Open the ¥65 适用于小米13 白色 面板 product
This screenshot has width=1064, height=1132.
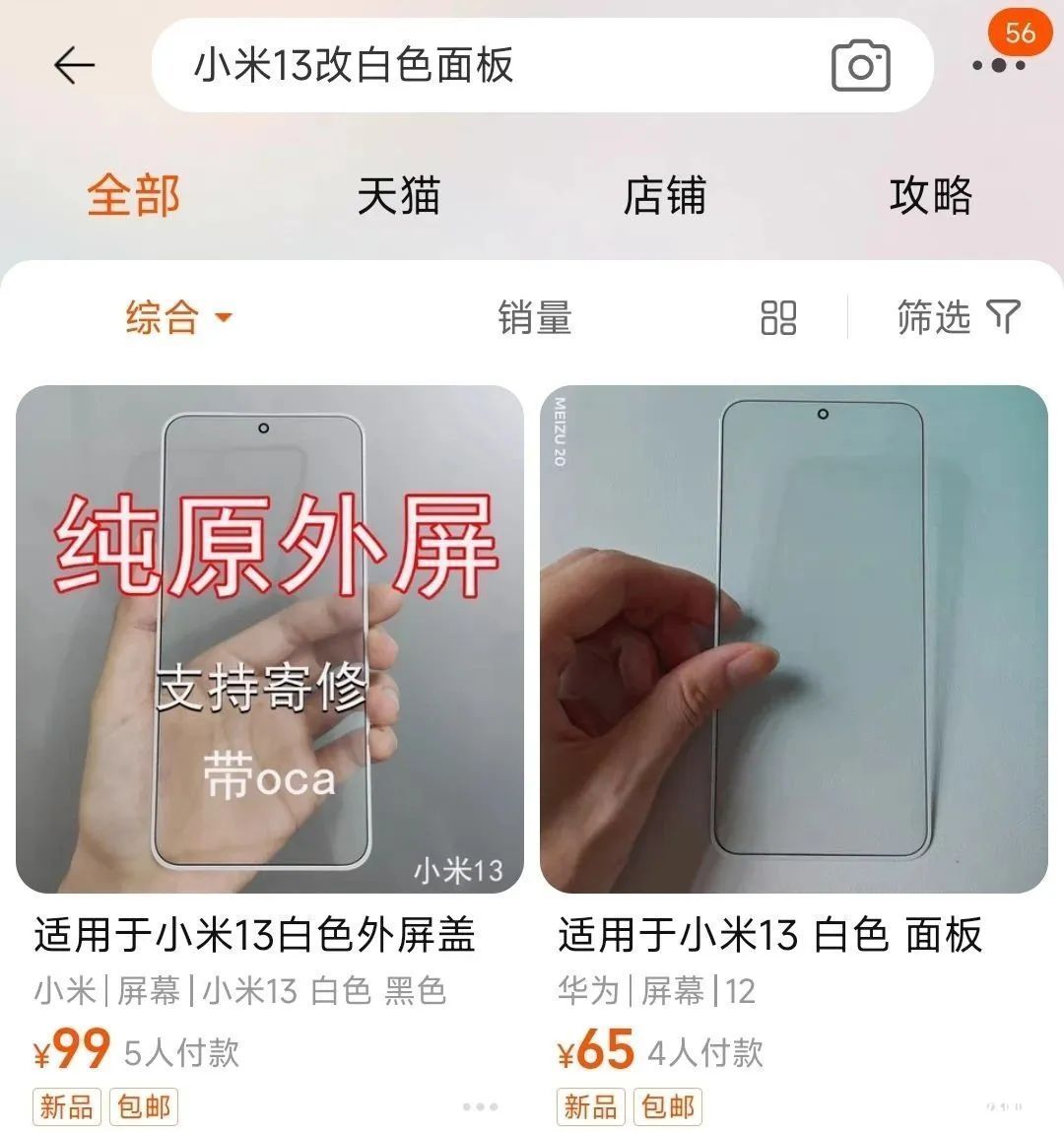tap(794, 638)
